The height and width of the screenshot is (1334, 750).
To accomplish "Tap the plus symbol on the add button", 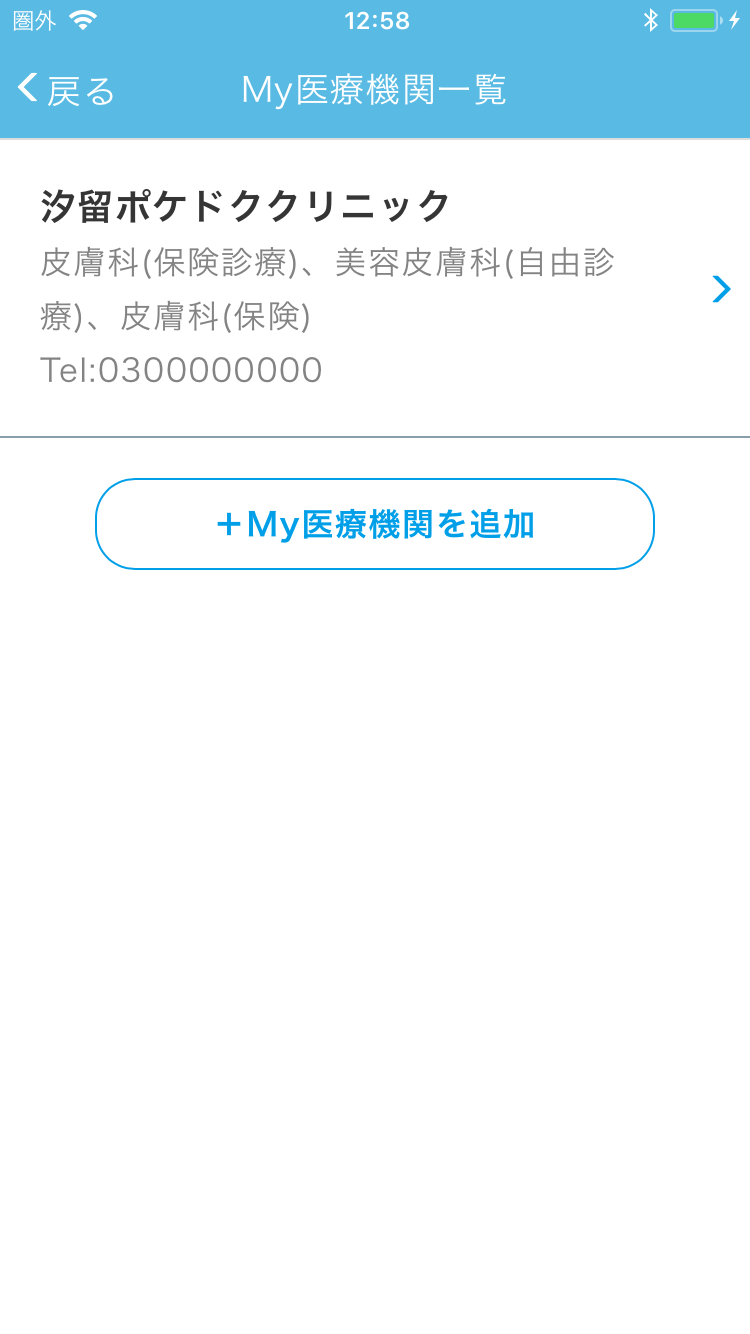I will tap(230, 523).
